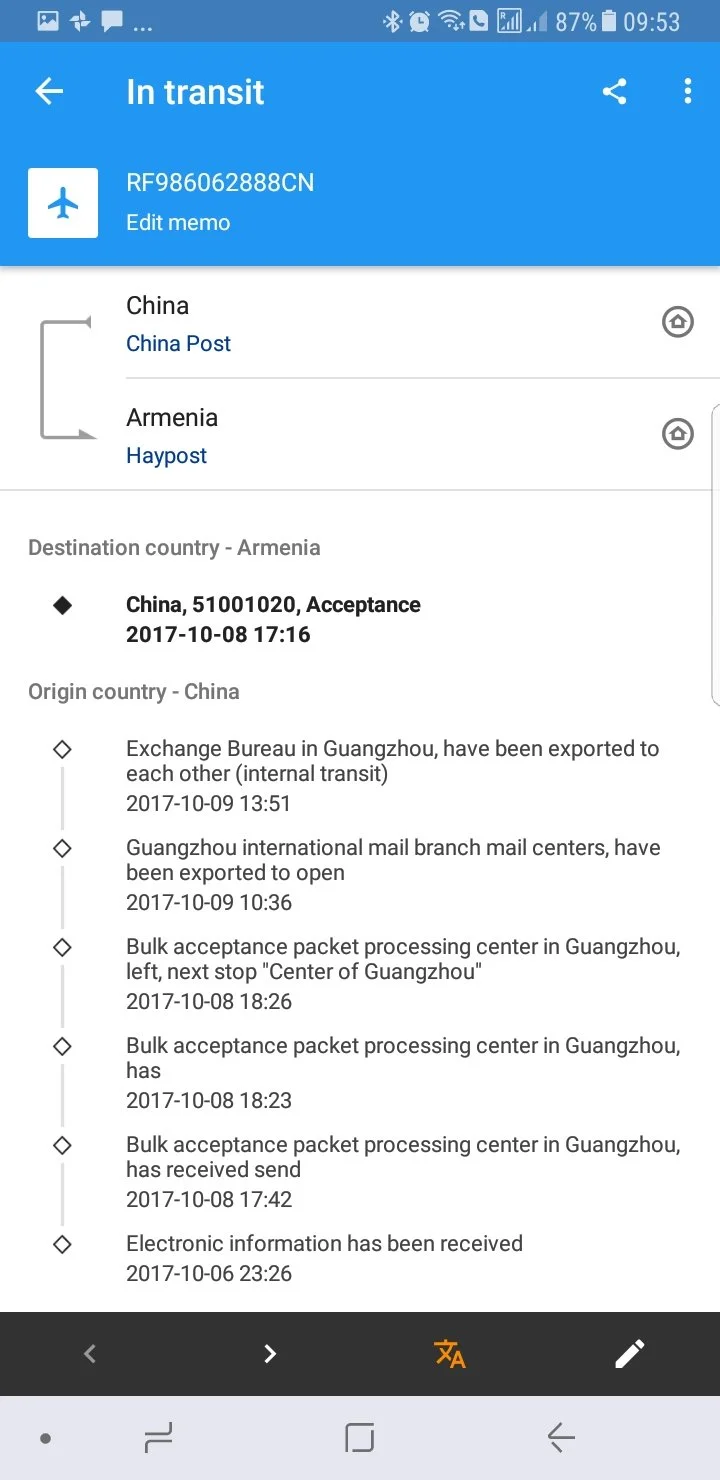Go to the next package
This screenshot has height=1480, width=720.
point(270,1354)
